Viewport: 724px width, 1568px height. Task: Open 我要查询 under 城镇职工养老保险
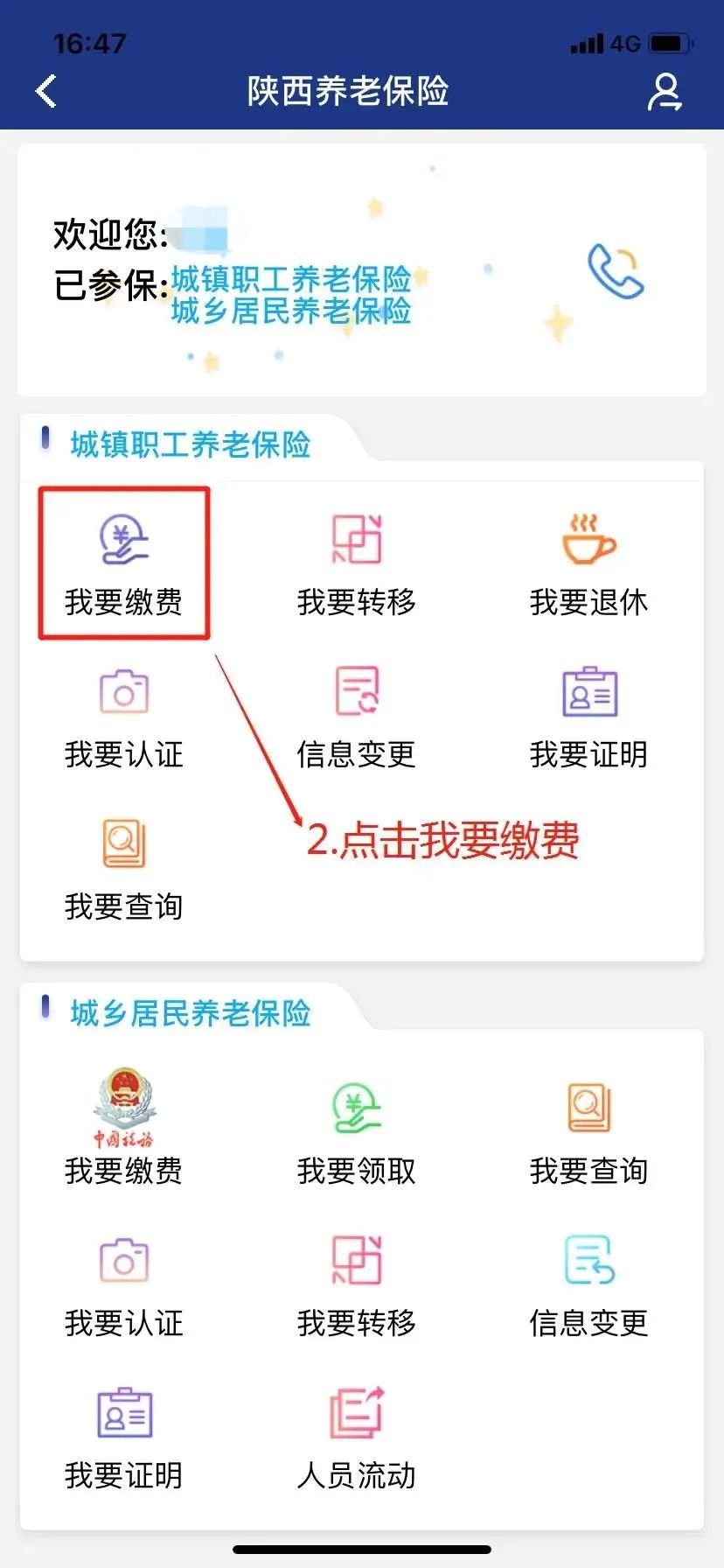coord(123,868)
